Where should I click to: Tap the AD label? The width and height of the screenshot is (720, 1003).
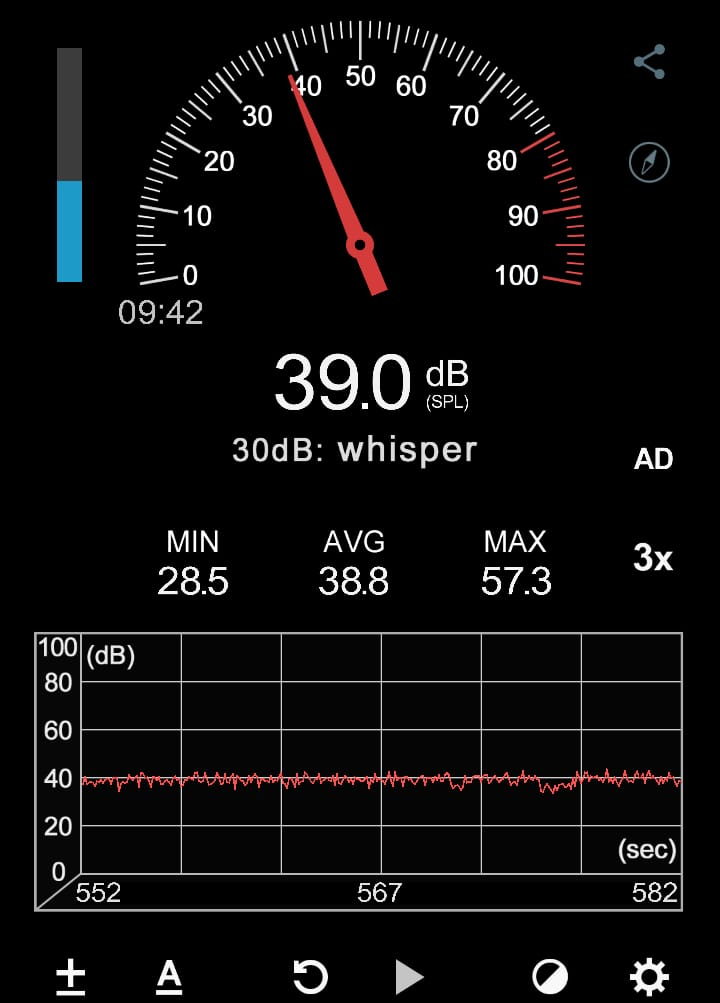[x=653, y=460]
